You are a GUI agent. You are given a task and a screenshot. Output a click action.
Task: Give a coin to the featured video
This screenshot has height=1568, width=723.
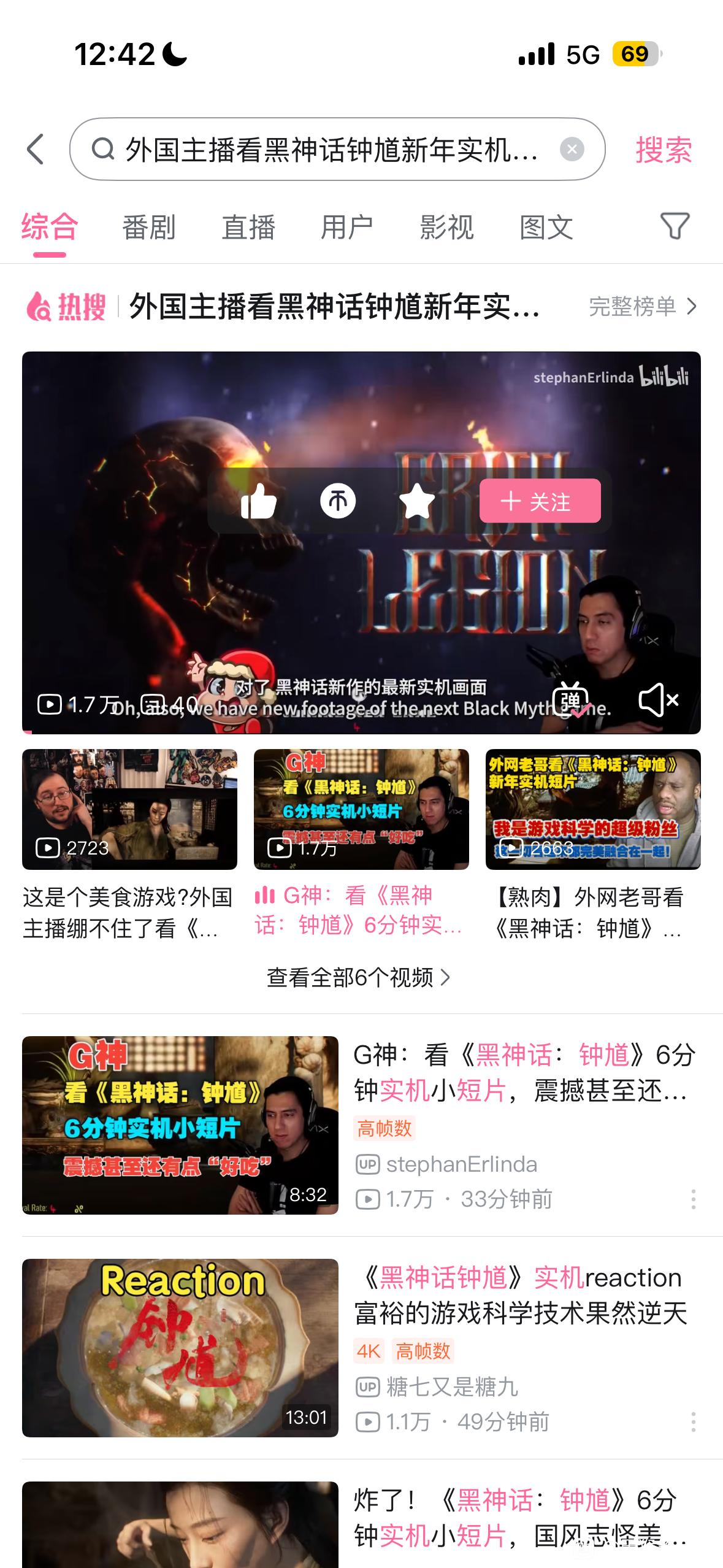tap(338, 501)
